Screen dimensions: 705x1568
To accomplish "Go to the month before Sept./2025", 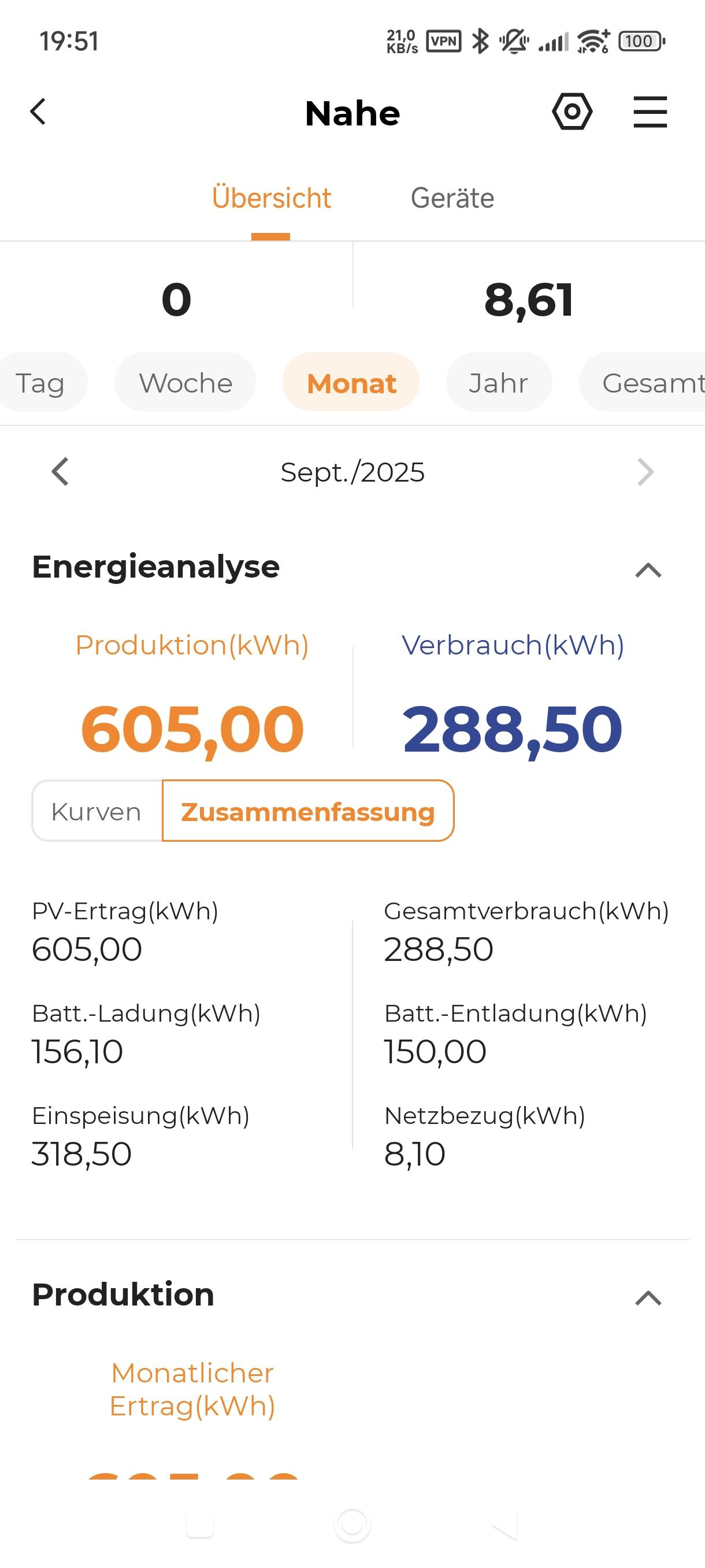I will point(60,472).
